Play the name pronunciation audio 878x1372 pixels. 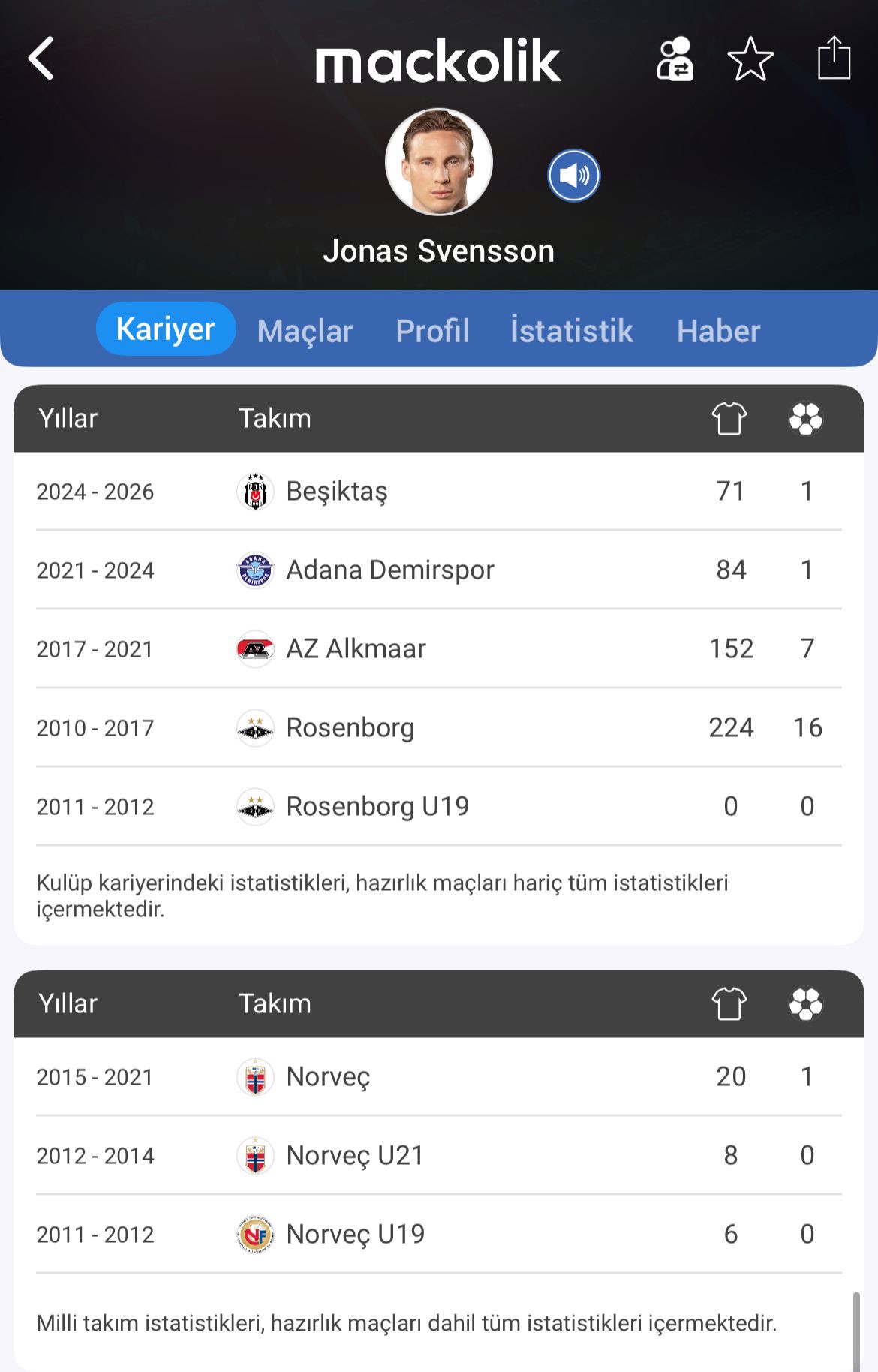point(573,176)
